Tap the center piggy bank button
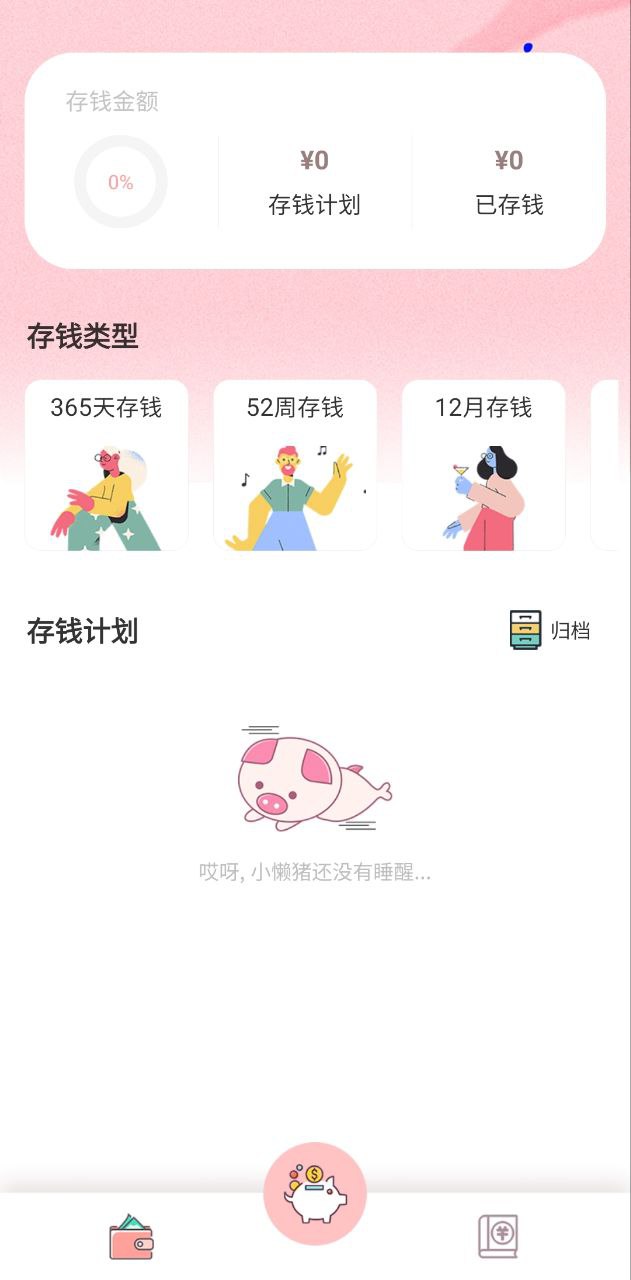 click(x=315, y=1194)
